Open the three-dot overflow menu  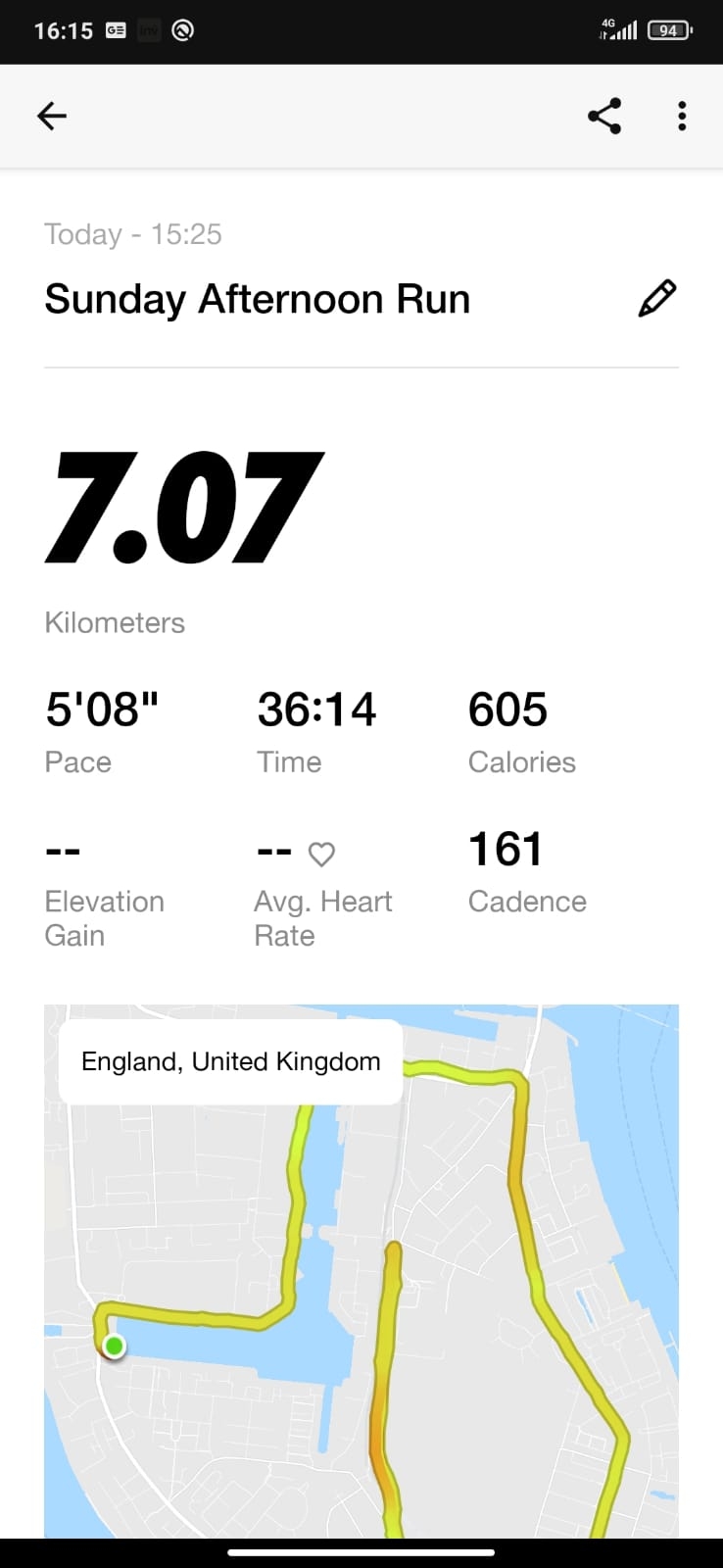click(x=682, y=117)
